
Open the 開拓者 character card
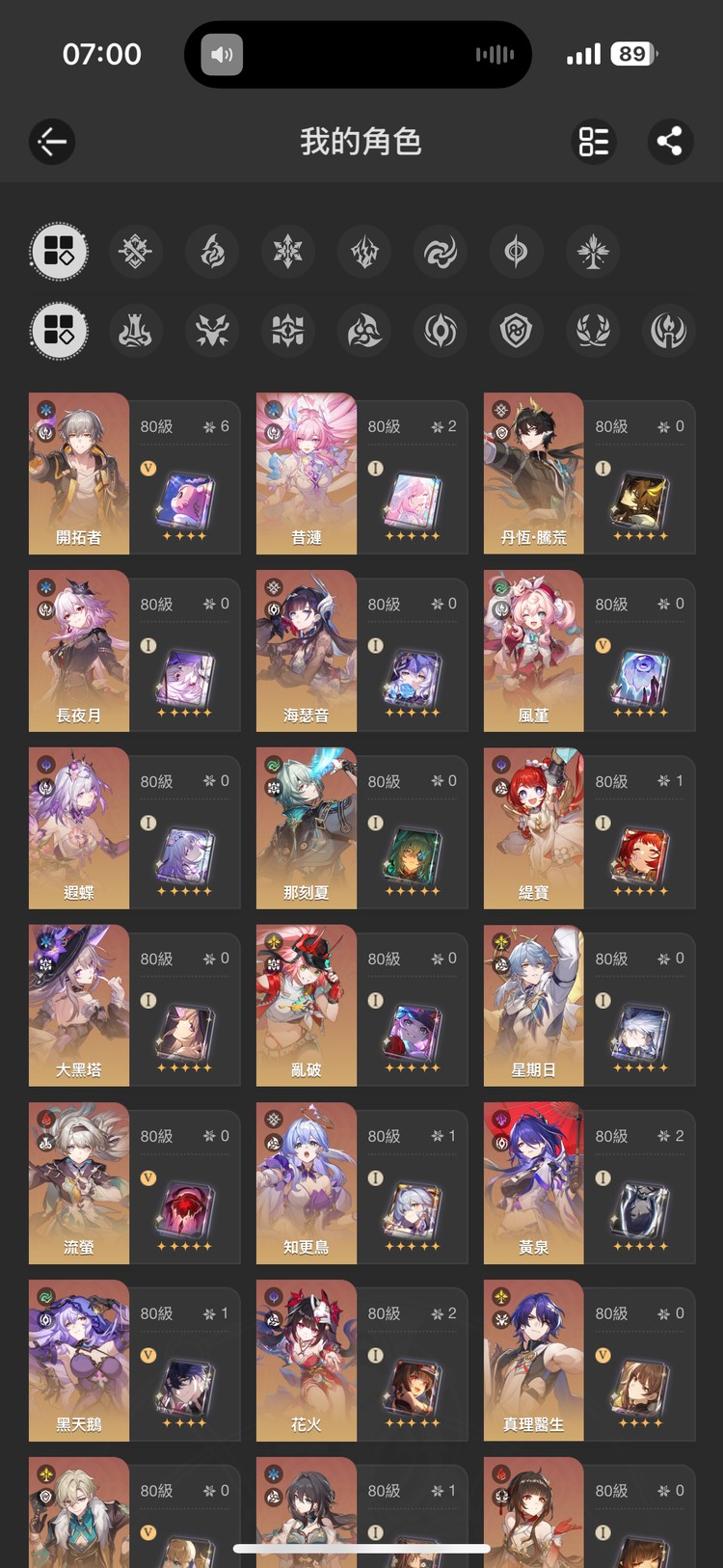click(x=134, y=473)
